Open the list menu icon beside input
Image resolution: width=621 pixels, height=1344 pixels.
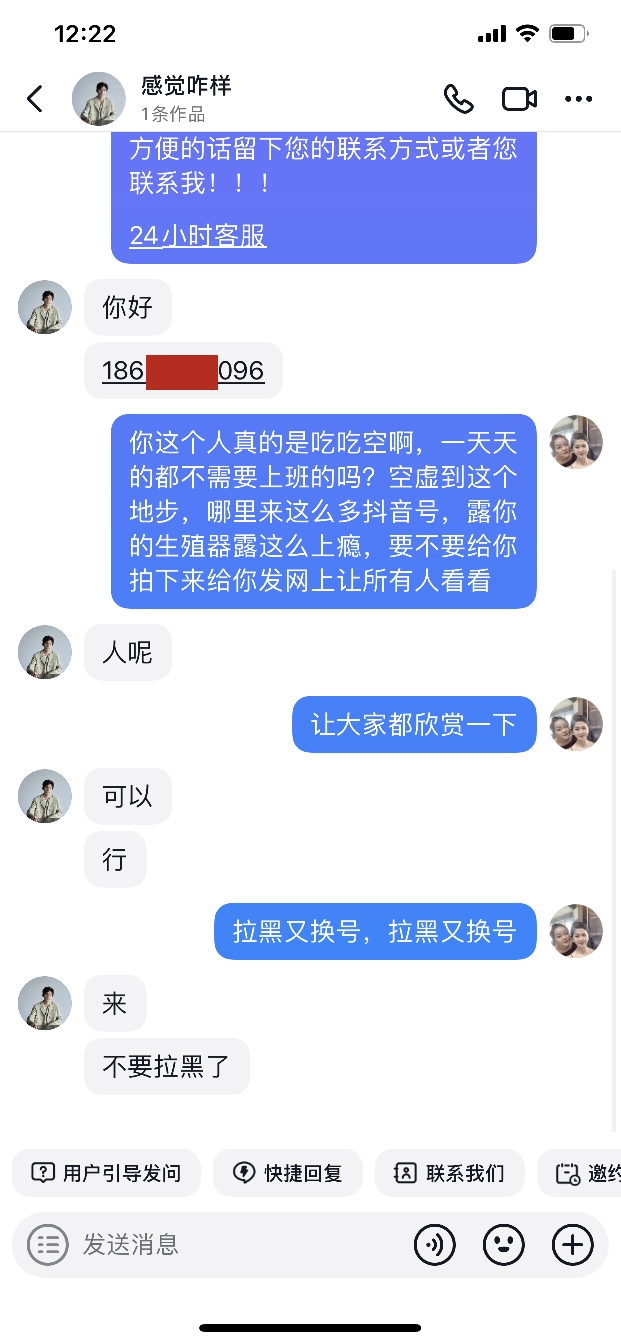tap(47, 1245)
